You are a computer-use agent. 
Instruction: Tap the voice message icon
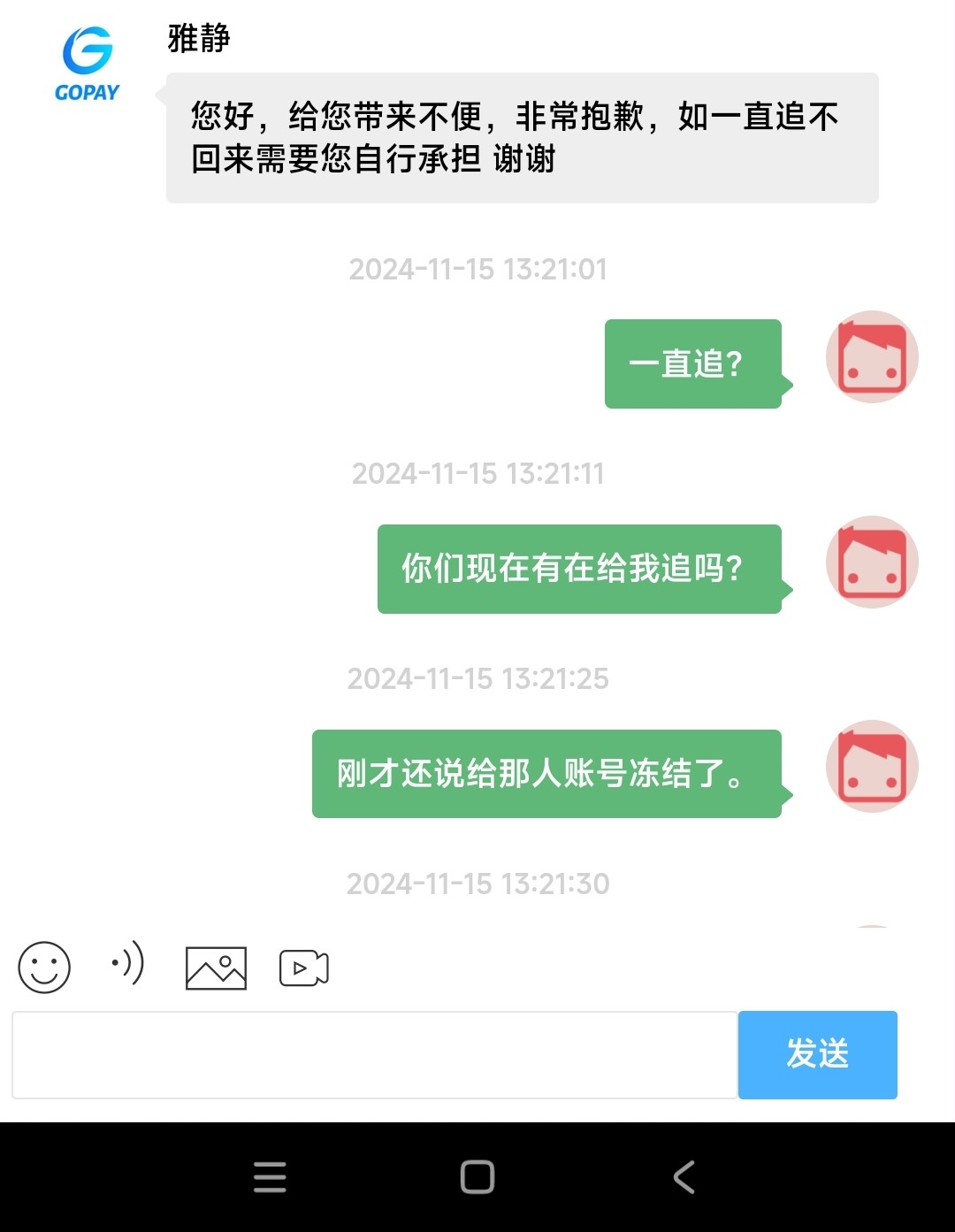click(128, 964)
